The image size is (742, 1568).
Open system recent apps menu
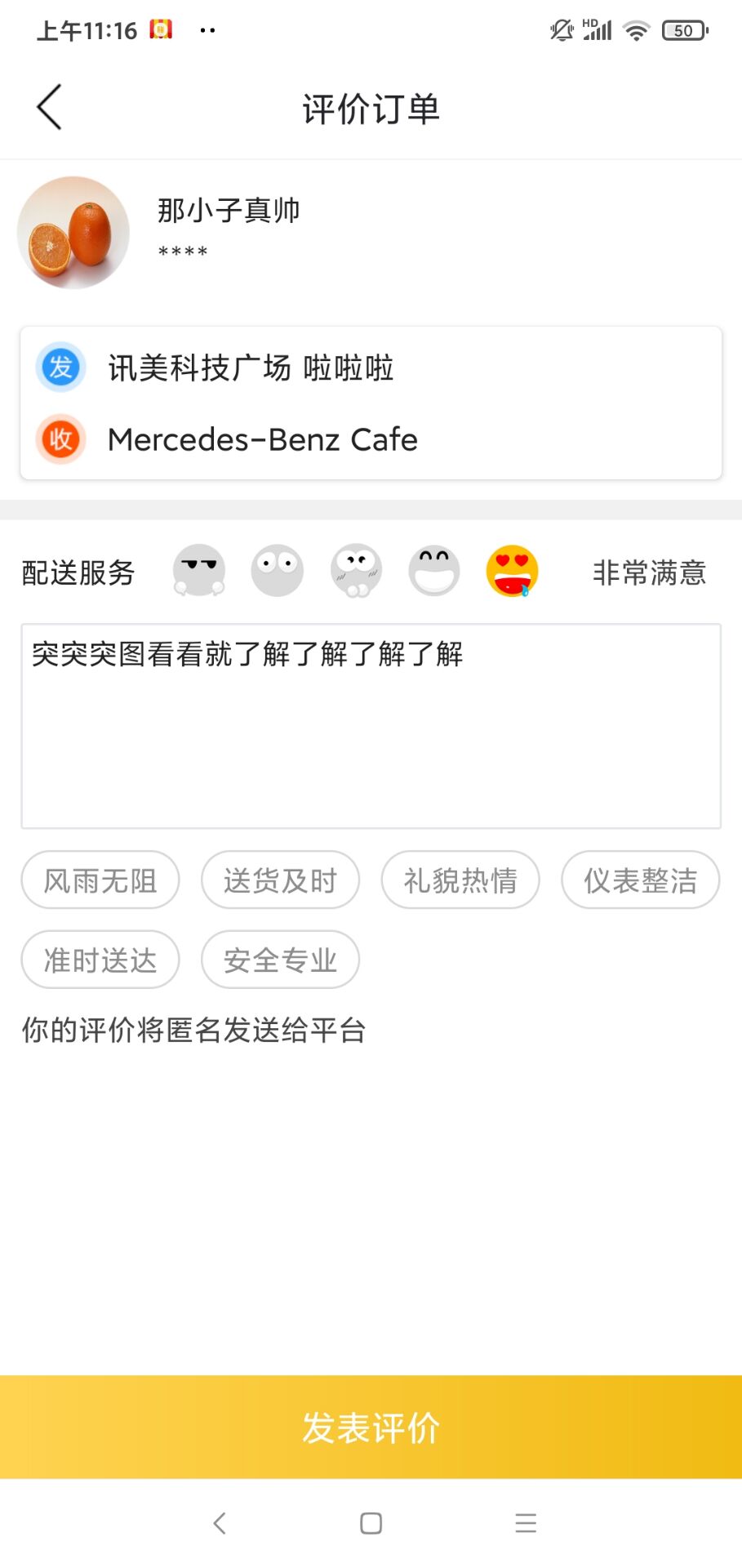(526, 1523)
